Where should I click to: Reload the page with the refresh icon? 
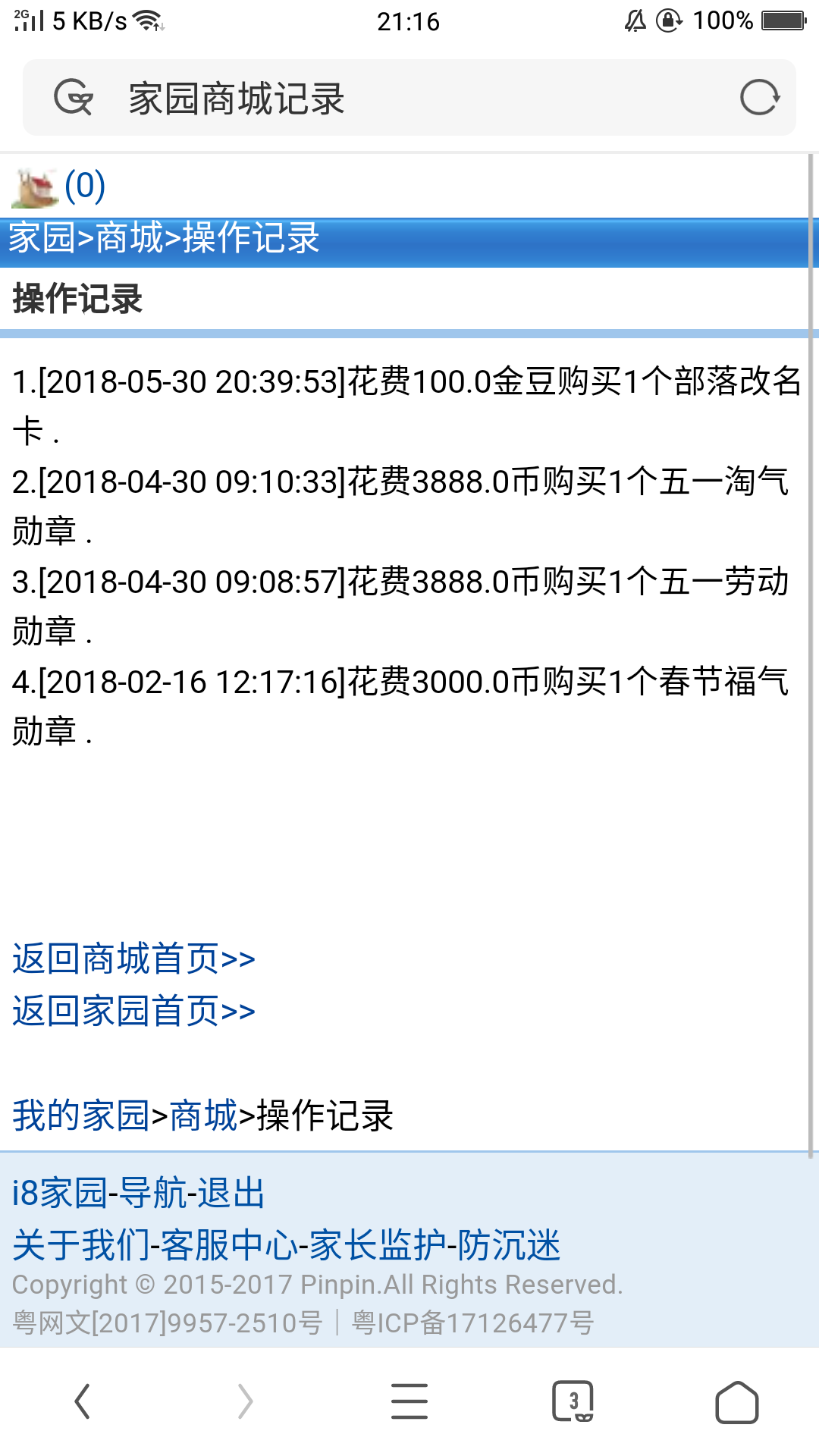tap(760, 98)
